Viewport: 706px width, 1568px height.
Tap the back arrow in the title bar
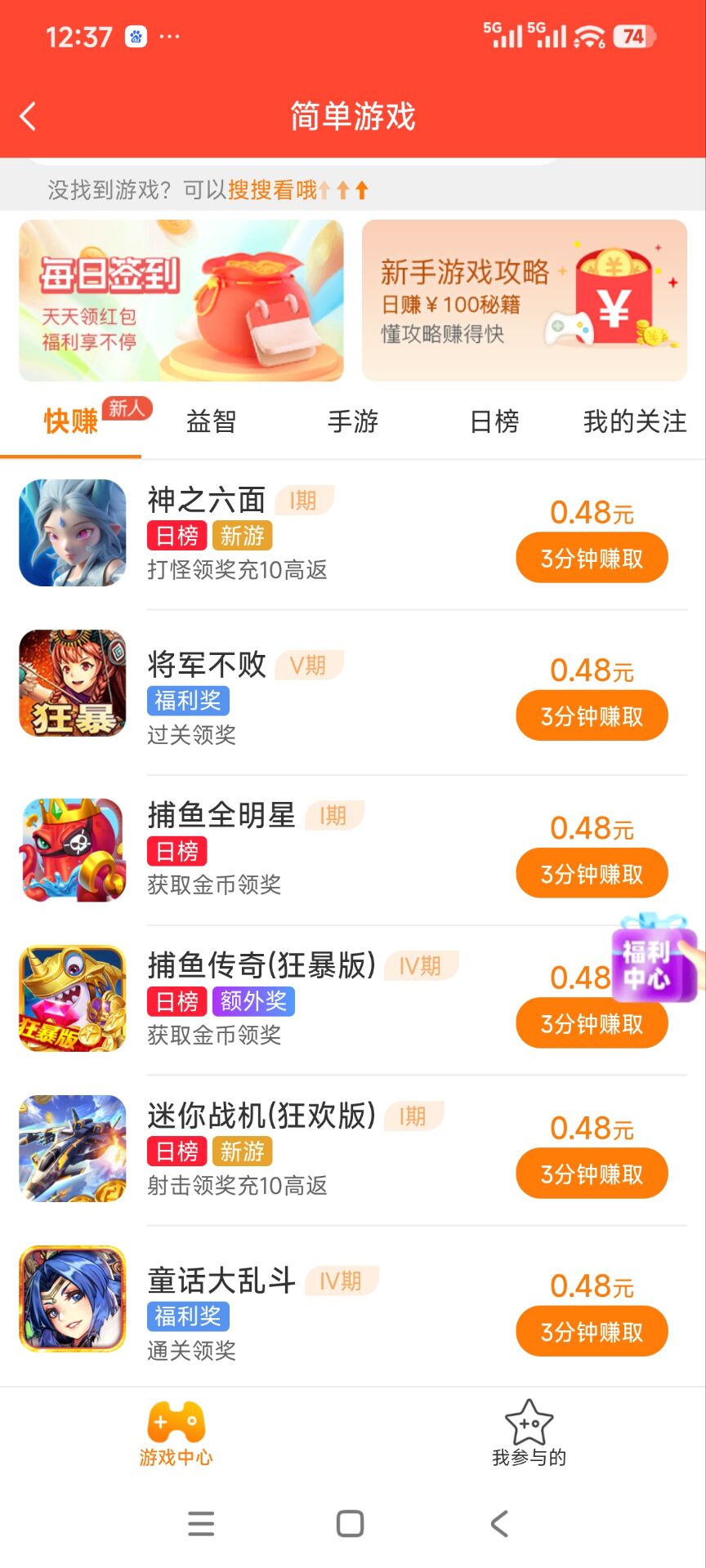[29, 116]
